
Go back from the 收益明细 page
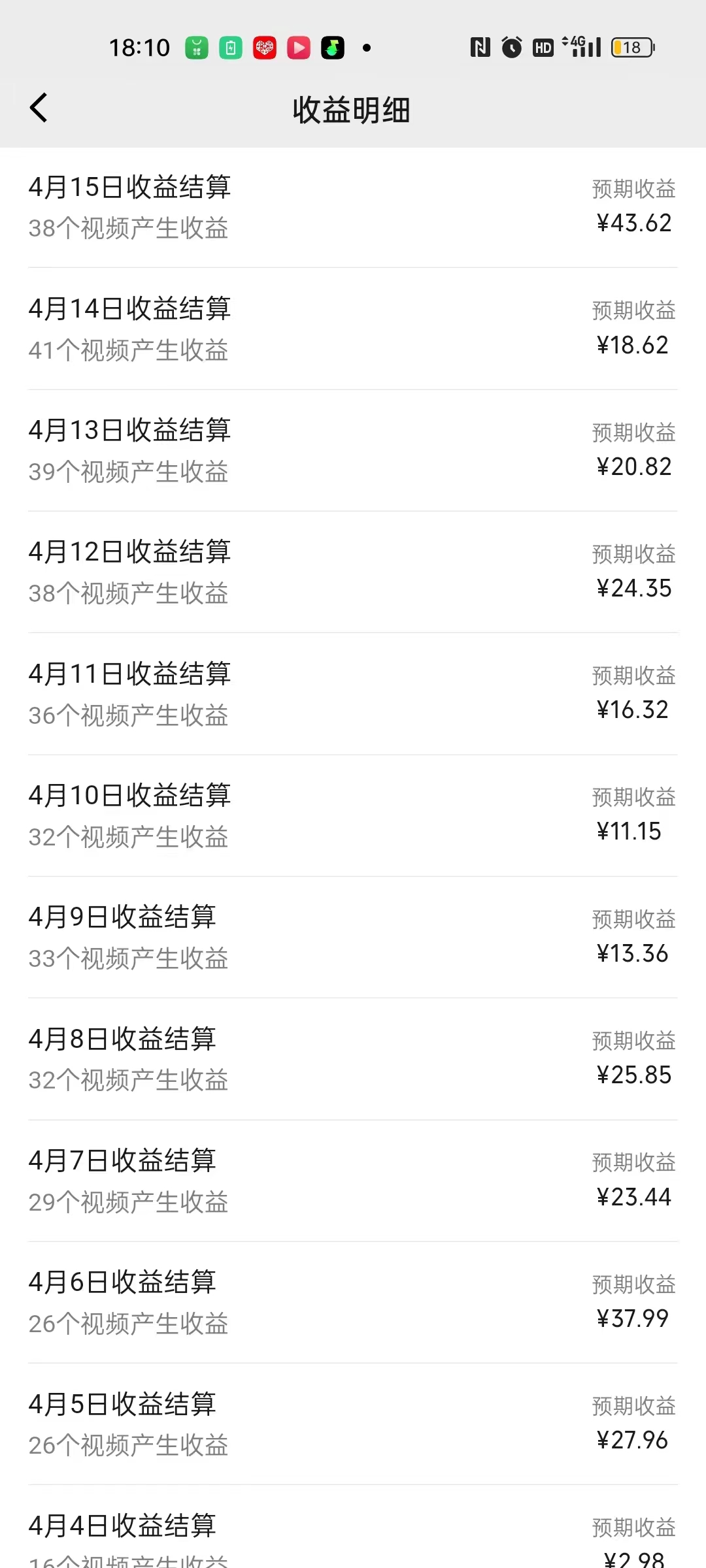[x=39, y=108]
